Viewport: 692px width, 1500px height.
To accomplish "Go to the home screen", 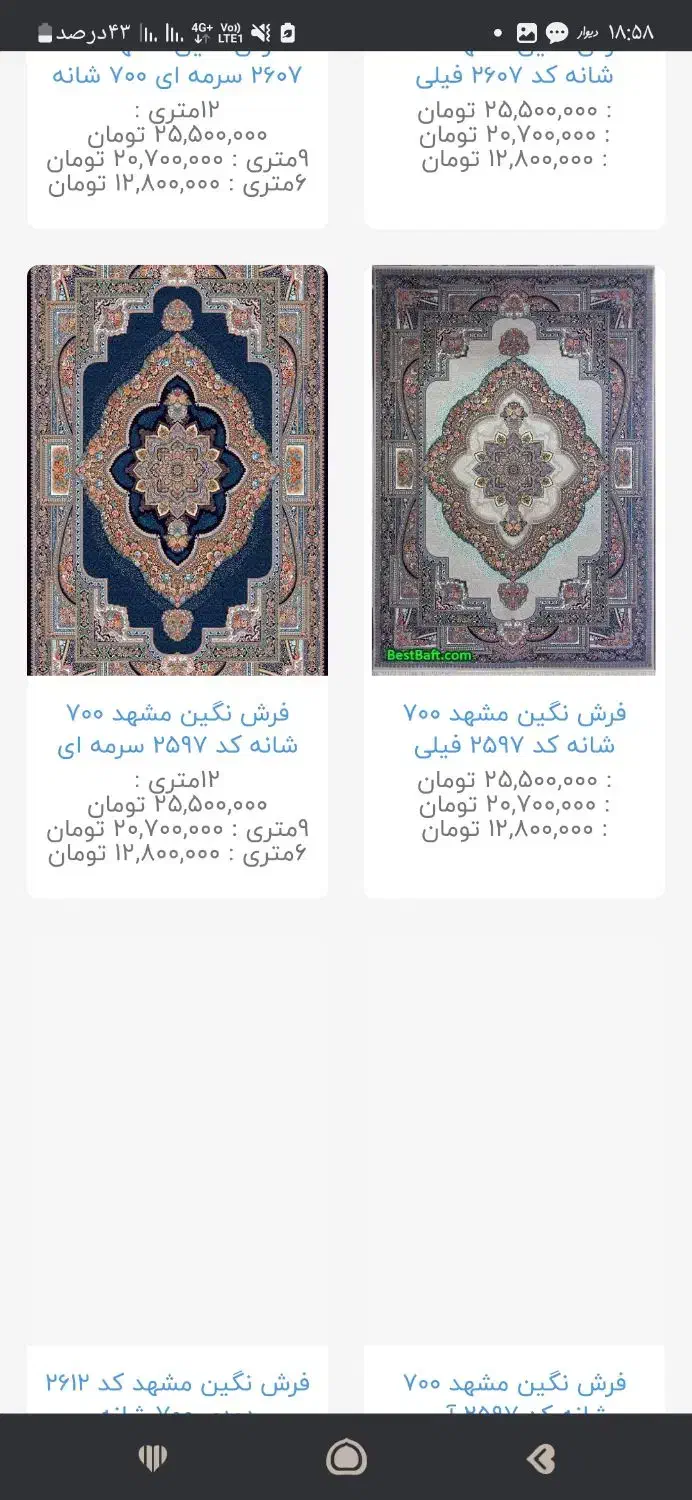I will coord(346,1458).
